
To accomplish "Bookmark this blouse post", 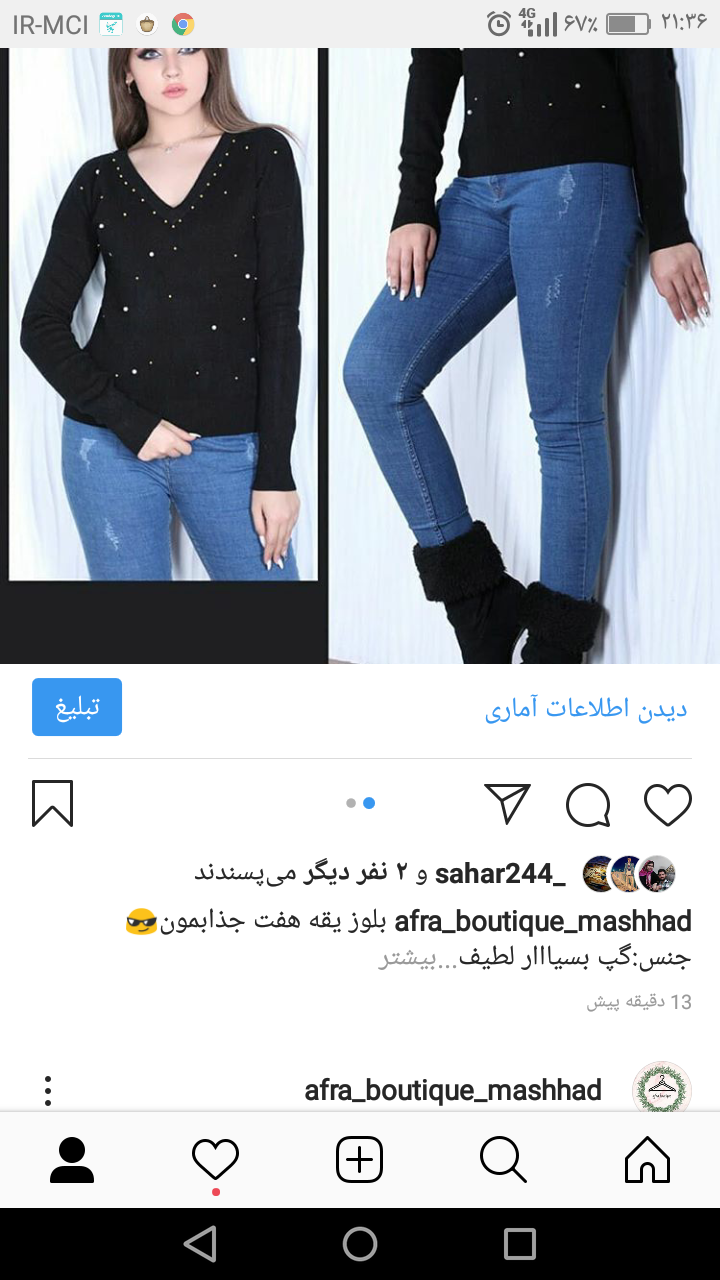I will tap(52, 804).
